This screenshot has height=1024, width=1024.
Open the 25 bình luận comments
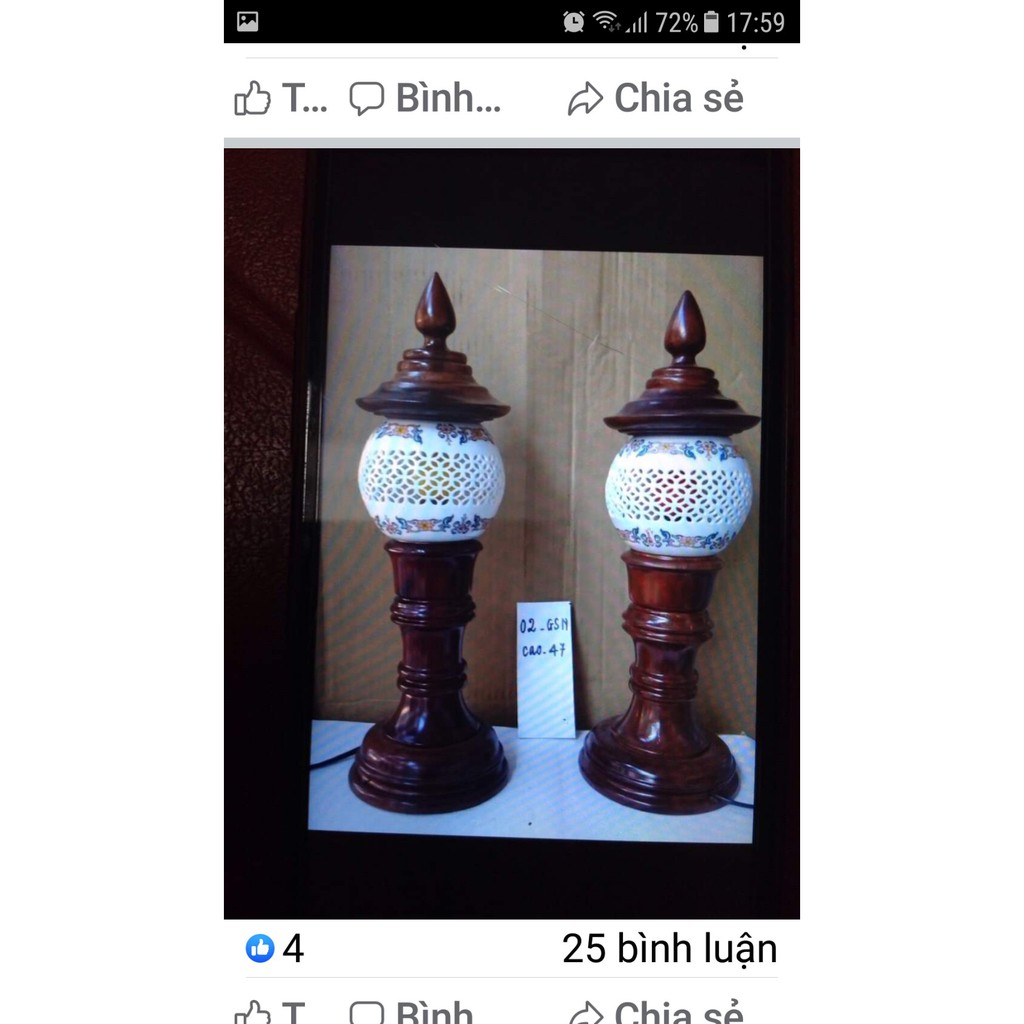(x=669, y=948)
